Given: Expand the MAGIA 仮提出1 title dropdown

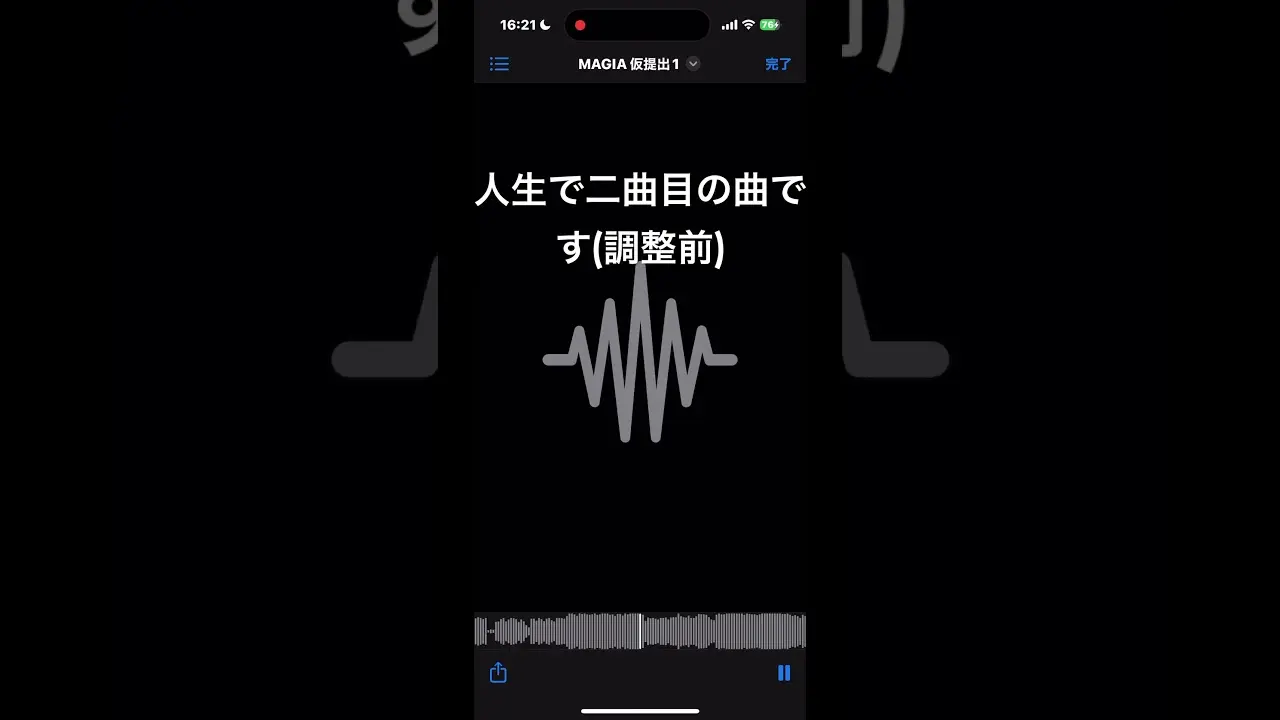Looking at the screenshot, I should point(693,64).
